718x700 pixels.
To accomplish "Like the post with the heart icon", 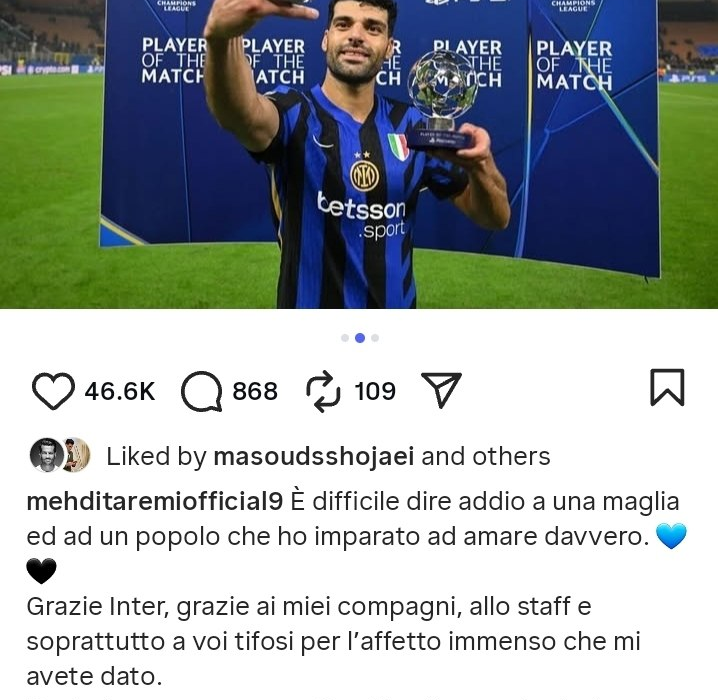I will click(x=53, y=391).
